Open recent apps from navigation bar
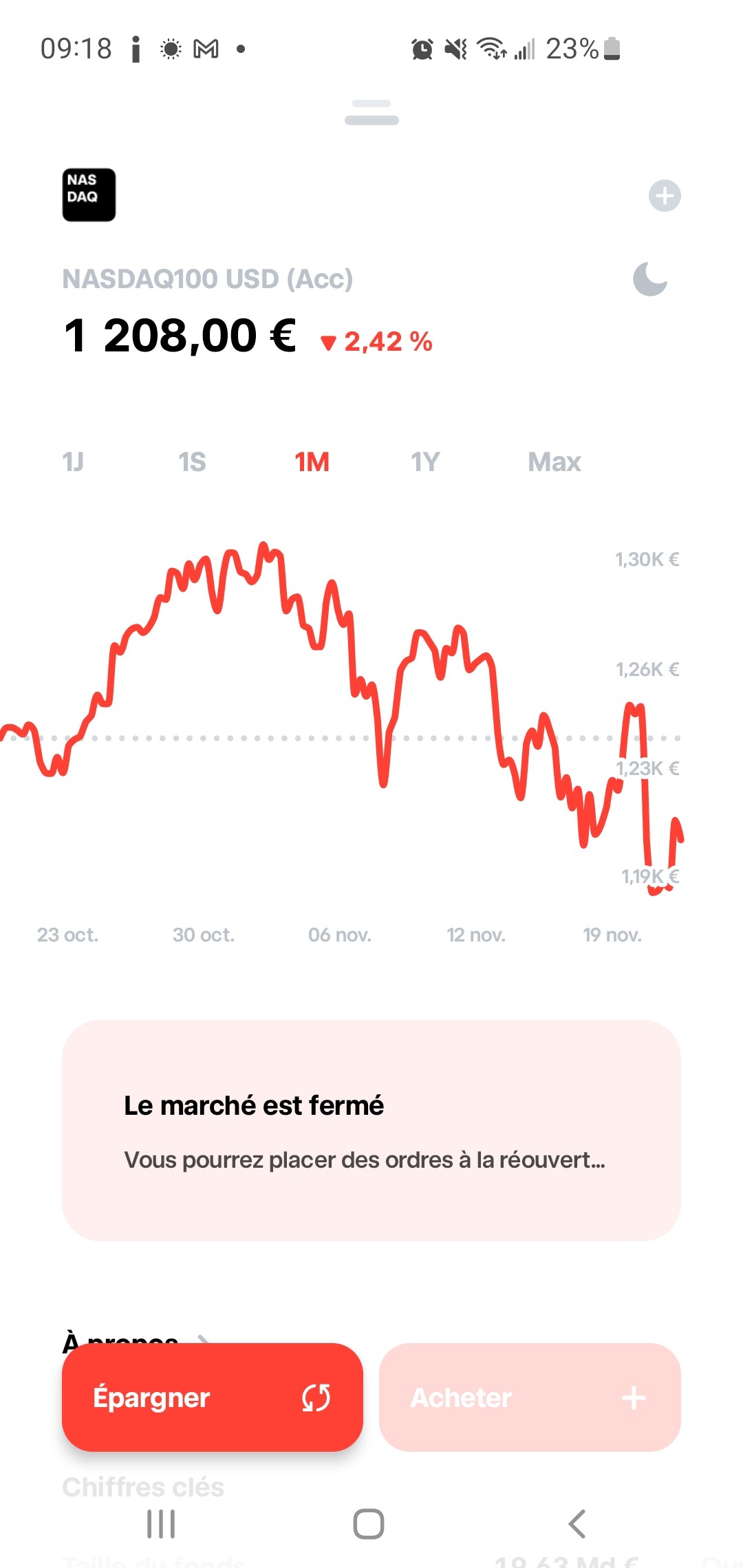Image resolution: width=743 pixels, height=1568 pixels. tap(161, 1524)
